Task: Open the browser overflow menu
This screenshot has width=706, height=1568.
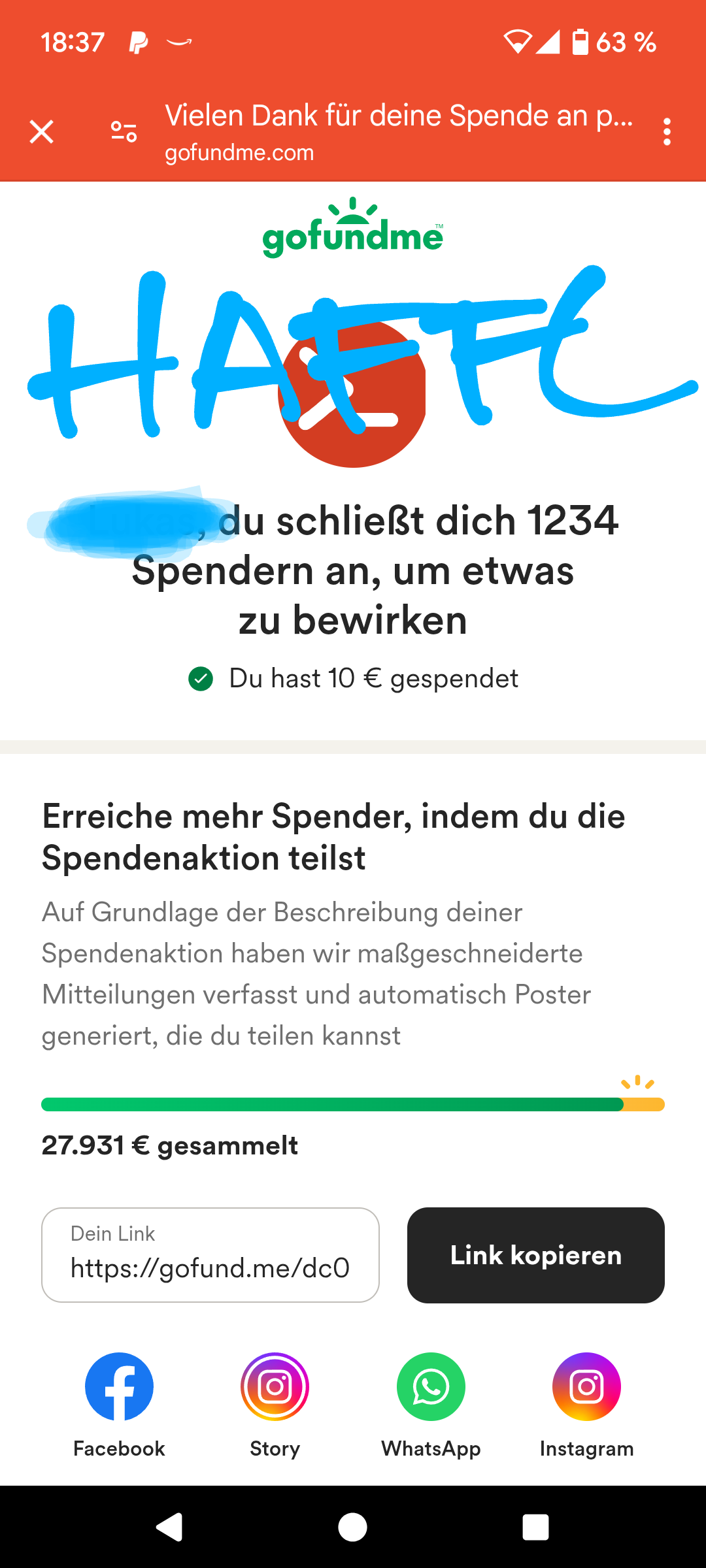Action: pos(666,132)
